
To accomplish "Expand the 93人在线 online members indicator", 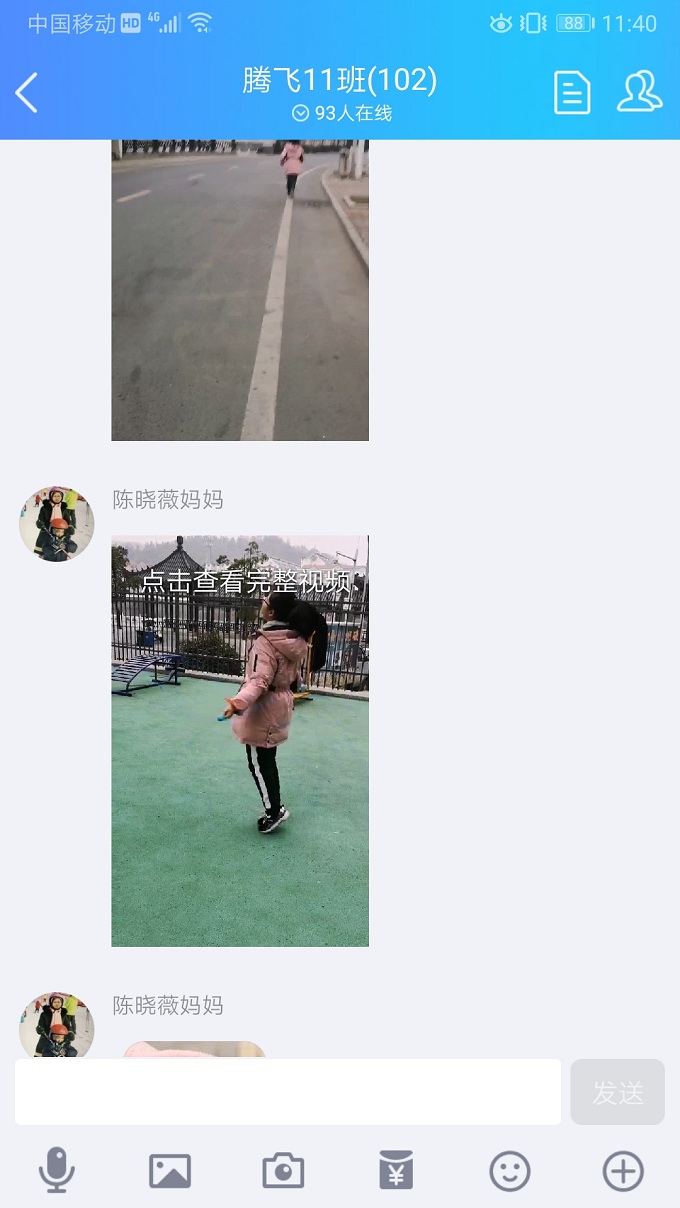I will point(341,113).
